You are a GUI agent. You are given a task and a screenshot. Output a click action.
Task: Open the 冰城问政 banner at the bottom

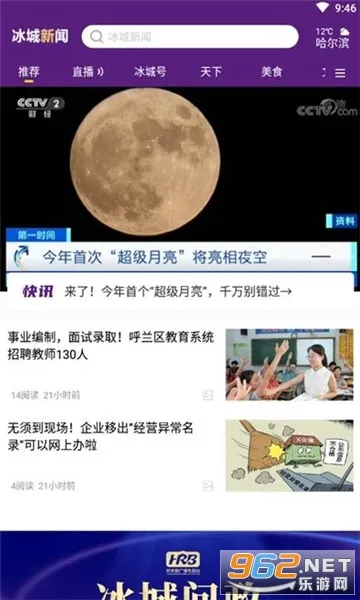[x=180, y=565]
